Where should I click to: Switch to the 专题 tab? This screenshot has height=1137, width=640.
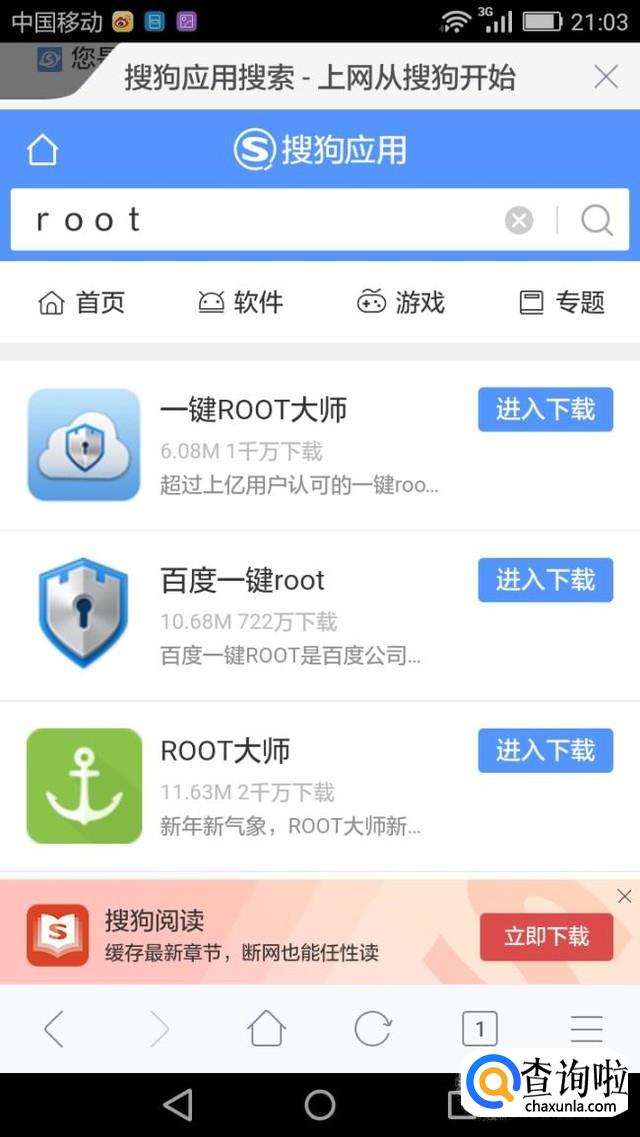coord(562,302)
